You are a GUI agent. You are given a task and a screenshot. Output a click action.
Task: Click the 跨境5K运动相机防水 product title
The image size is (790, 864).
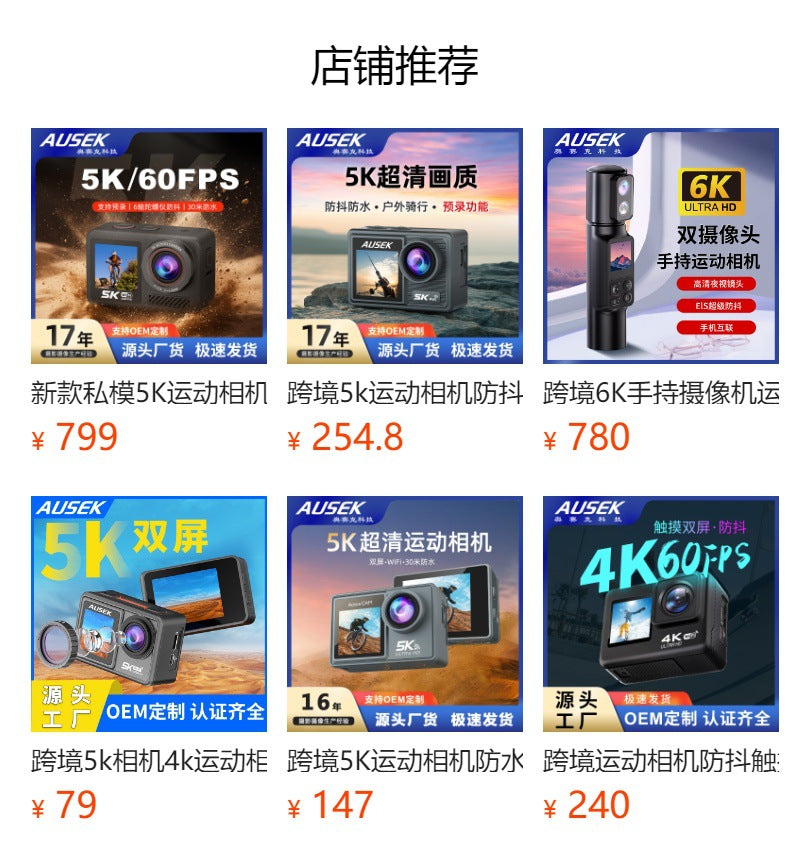[x=404, y=760]
